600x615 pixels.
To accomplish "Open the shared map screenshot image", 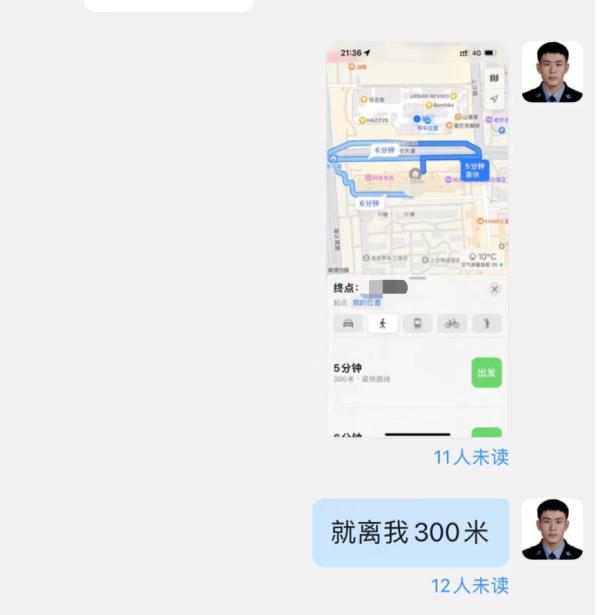I will (x=417, y=240).
